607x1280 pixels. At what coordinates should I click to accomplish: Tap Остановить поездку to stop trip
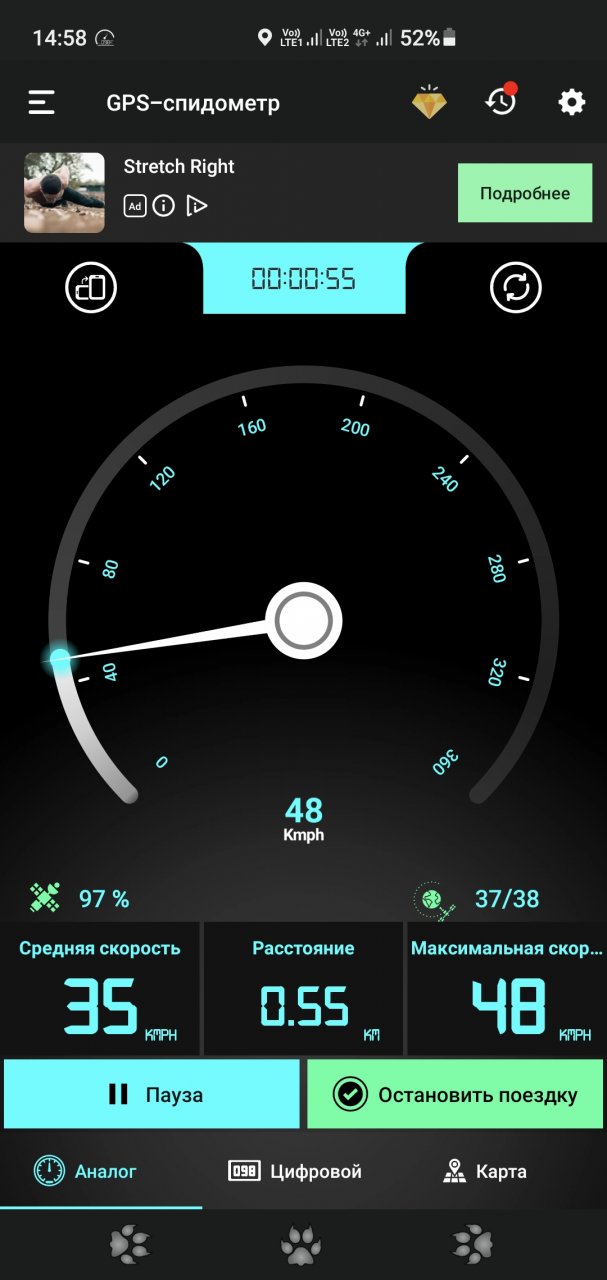point(456,1094)
